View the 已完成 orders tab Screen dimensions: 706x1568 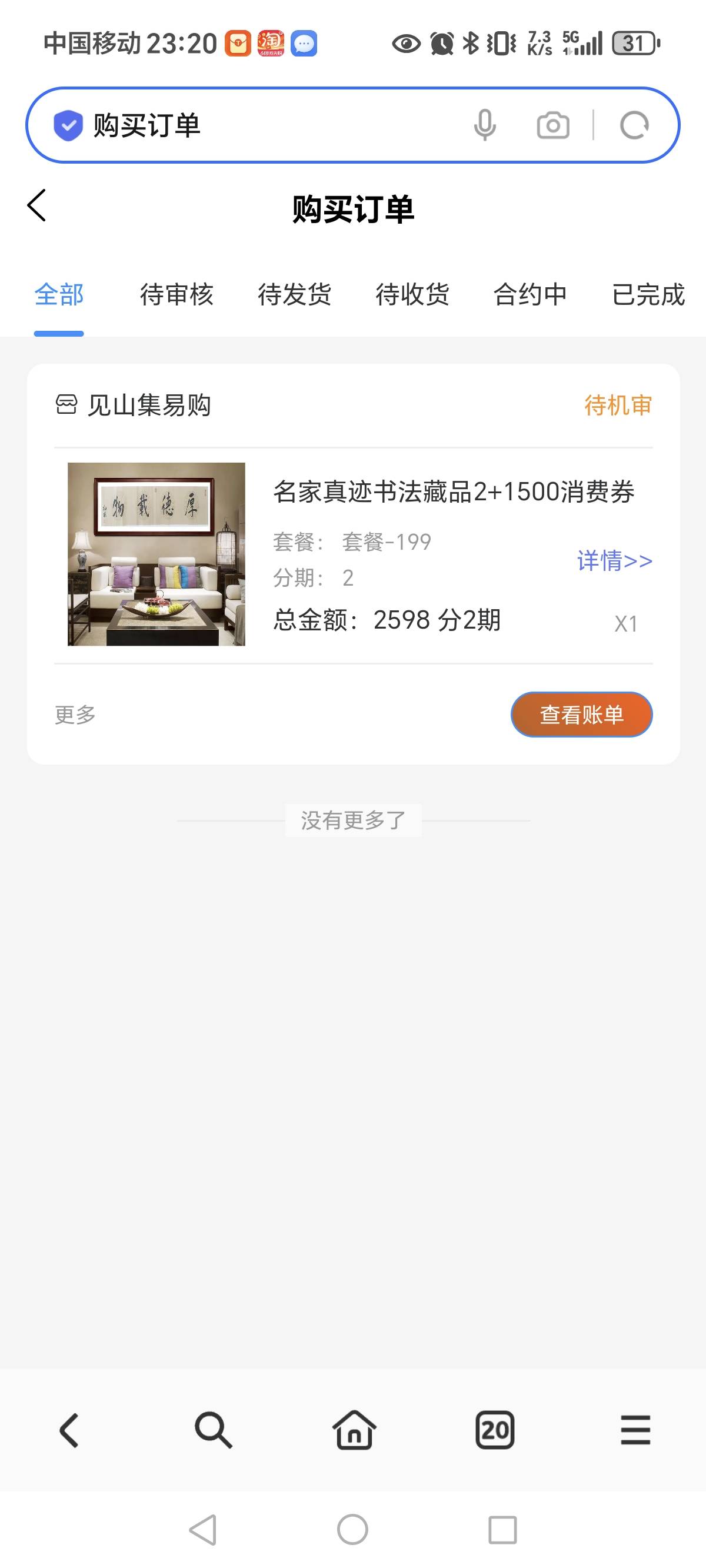tap(648, 295)
